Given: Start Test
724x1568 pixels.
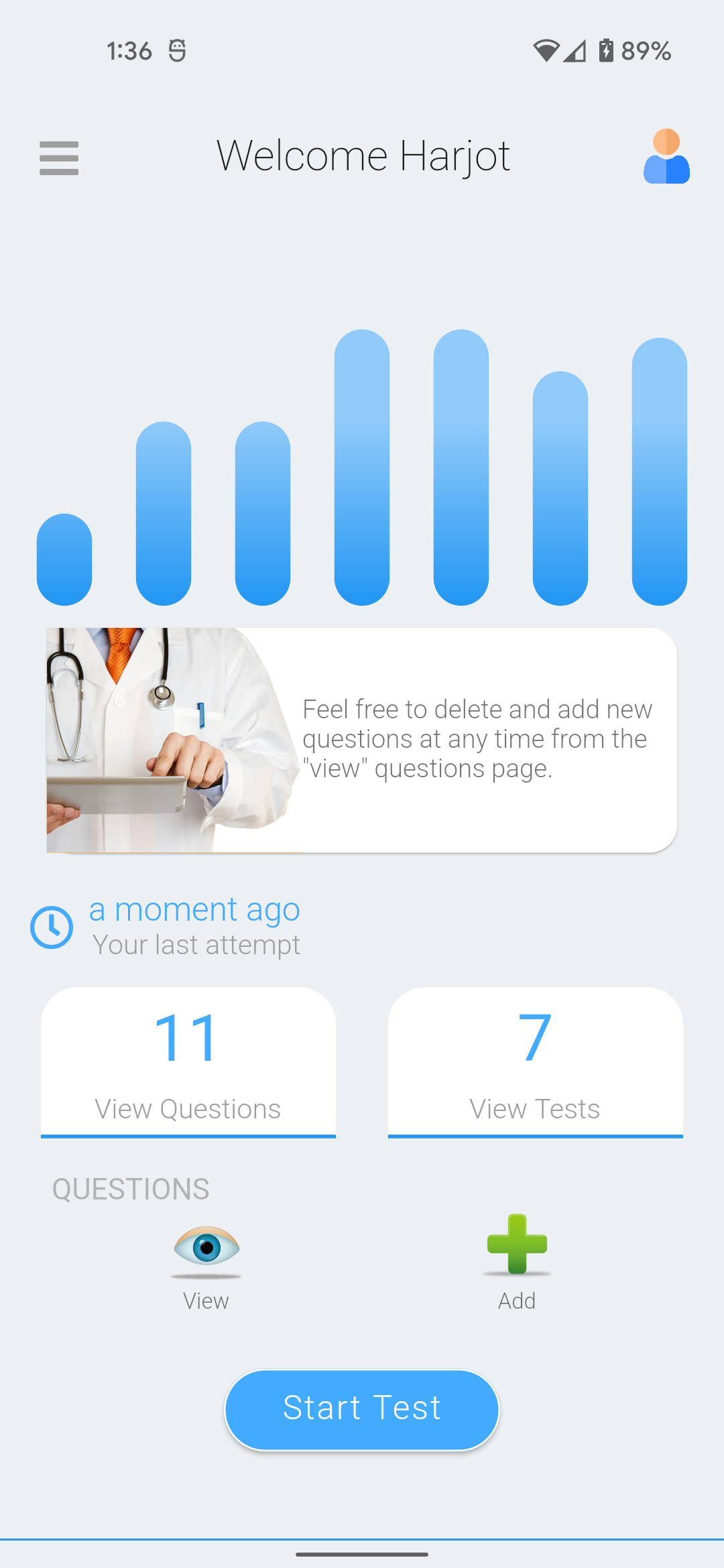Looking at the screenshot, I should click(x=362, y=1409).
